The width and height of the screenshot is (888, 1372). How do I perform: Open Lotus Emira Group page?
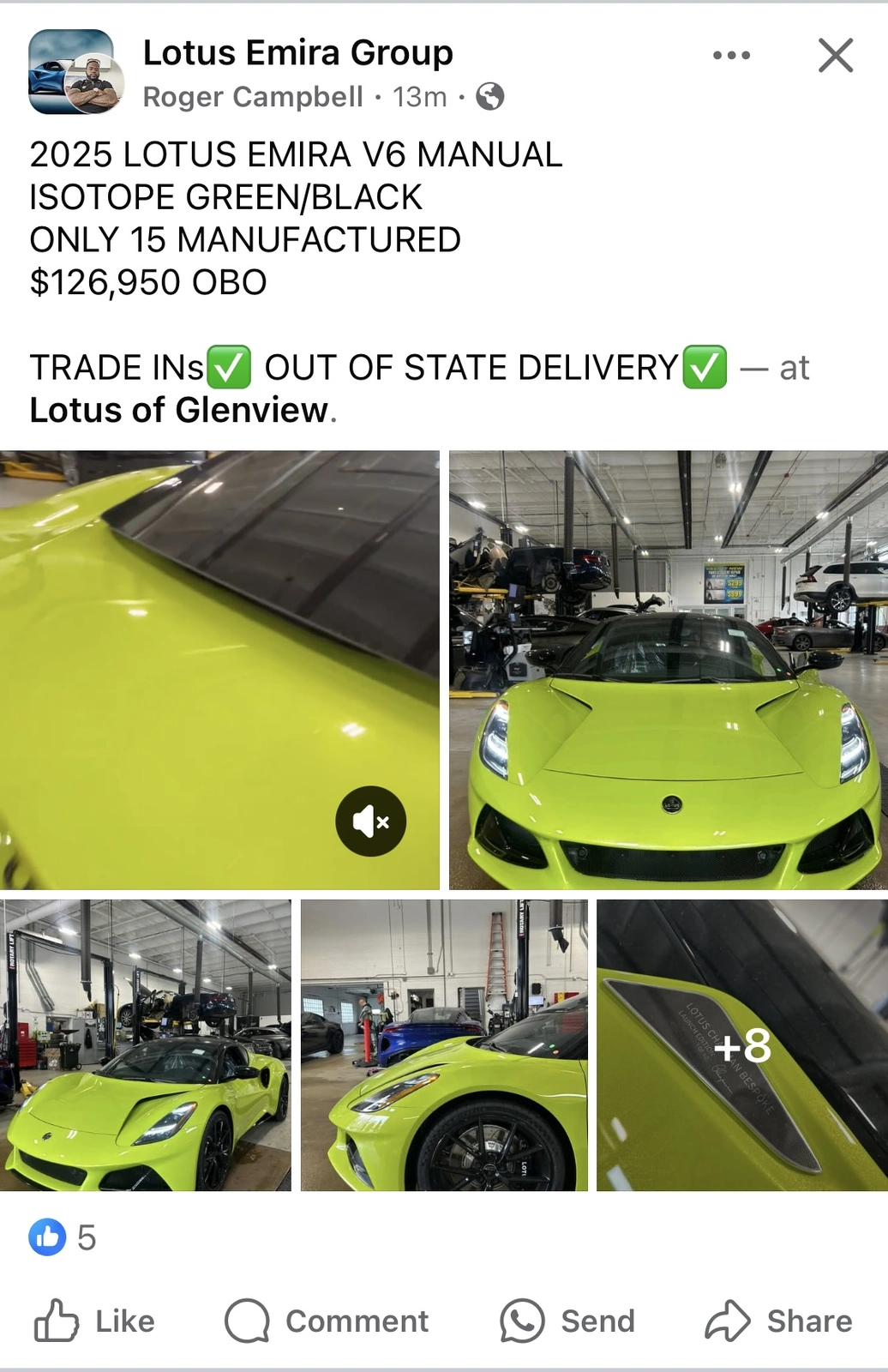pos(297,53)
